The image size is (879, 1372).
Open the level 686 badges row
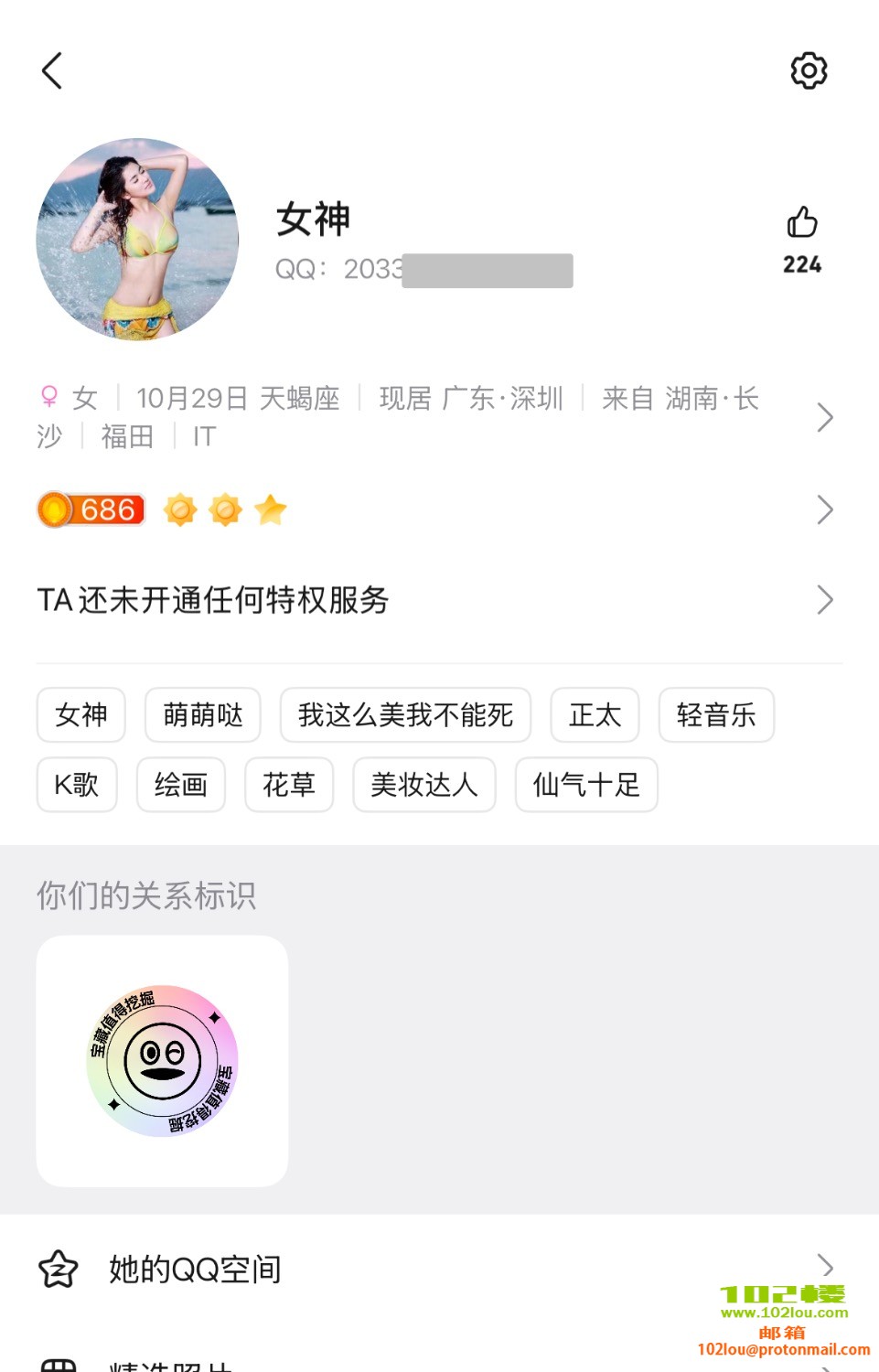(430, 509)
